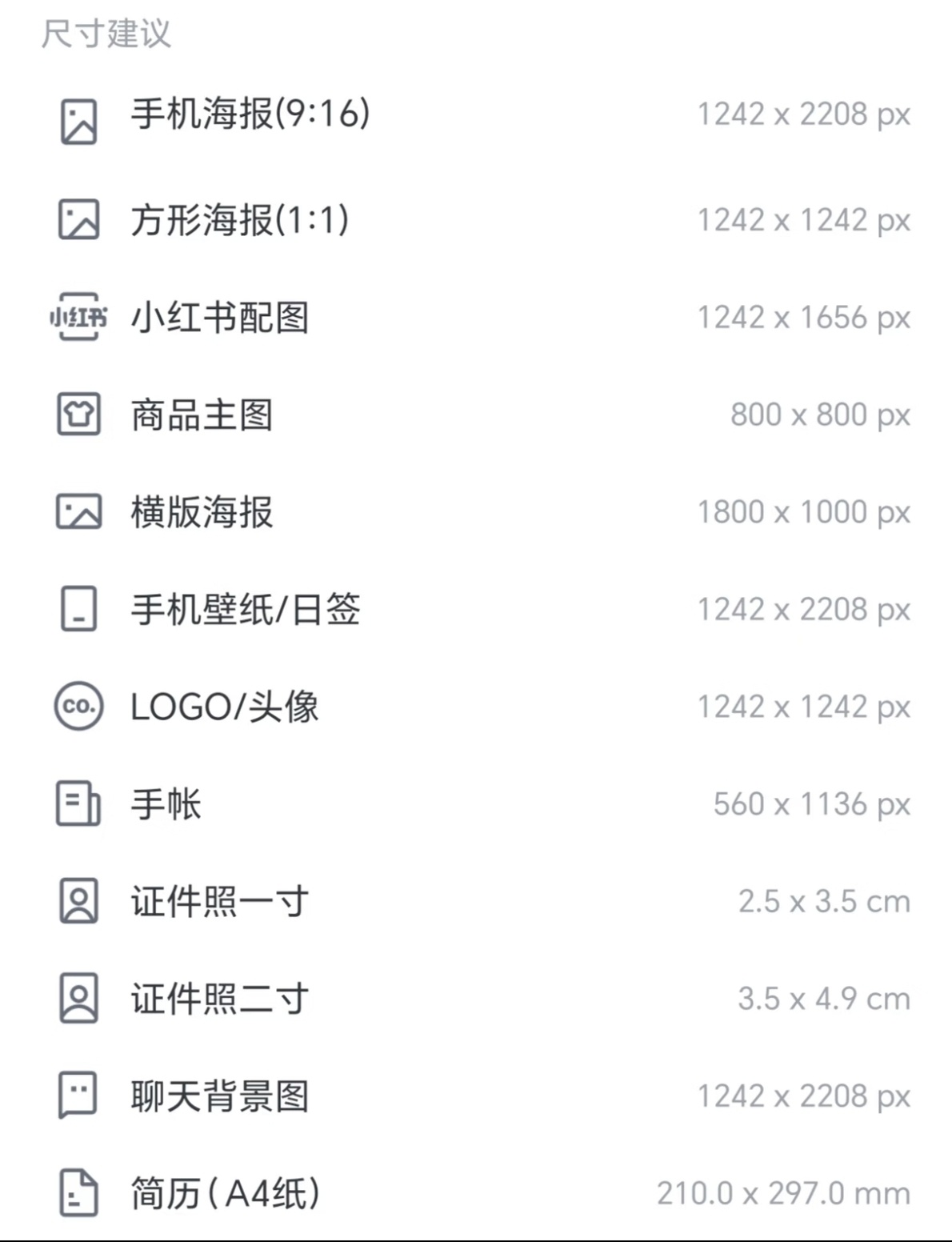The height and width of the screenshot is (1242, 952).
Task: Select 横版海报 size
Action: click(202, 512)
